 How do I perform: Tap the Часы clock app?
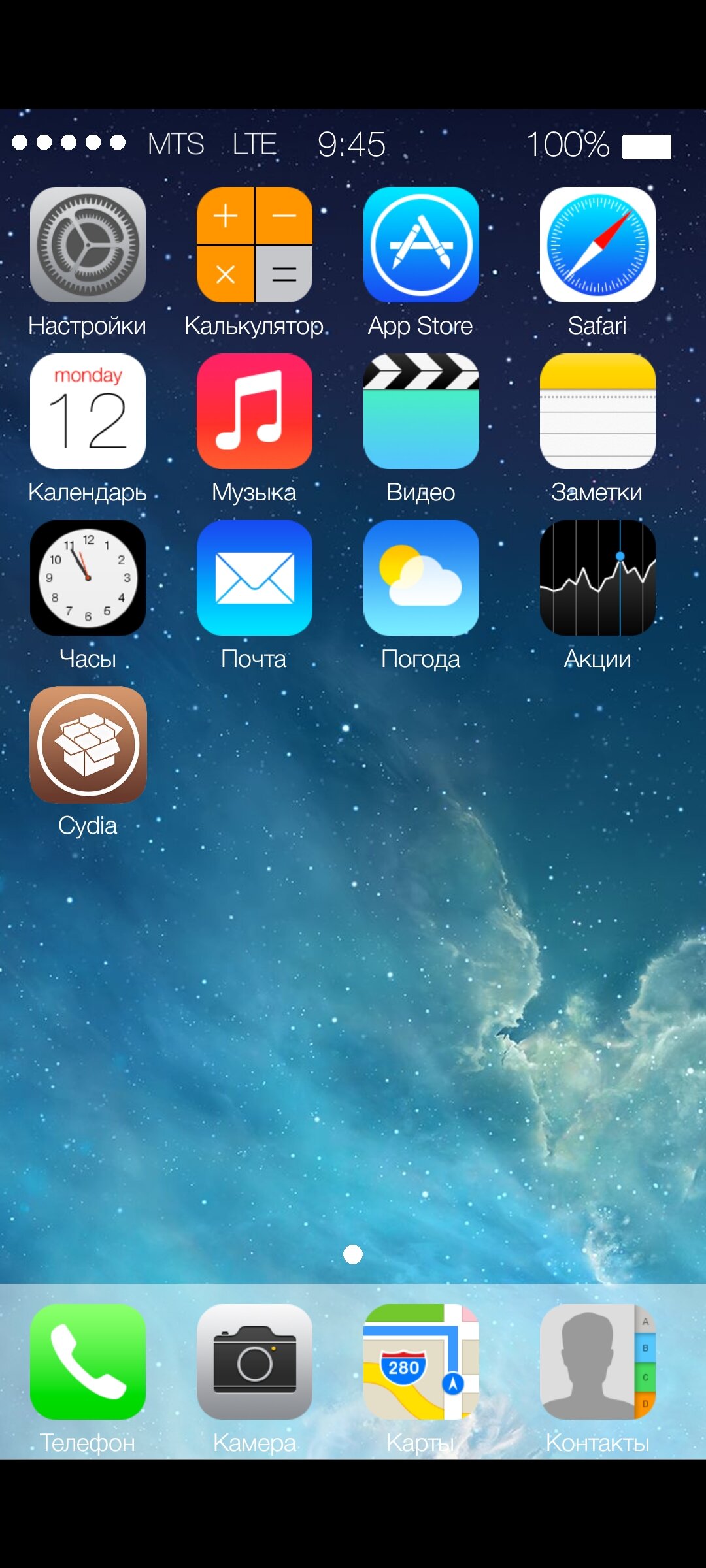point(88,578)
